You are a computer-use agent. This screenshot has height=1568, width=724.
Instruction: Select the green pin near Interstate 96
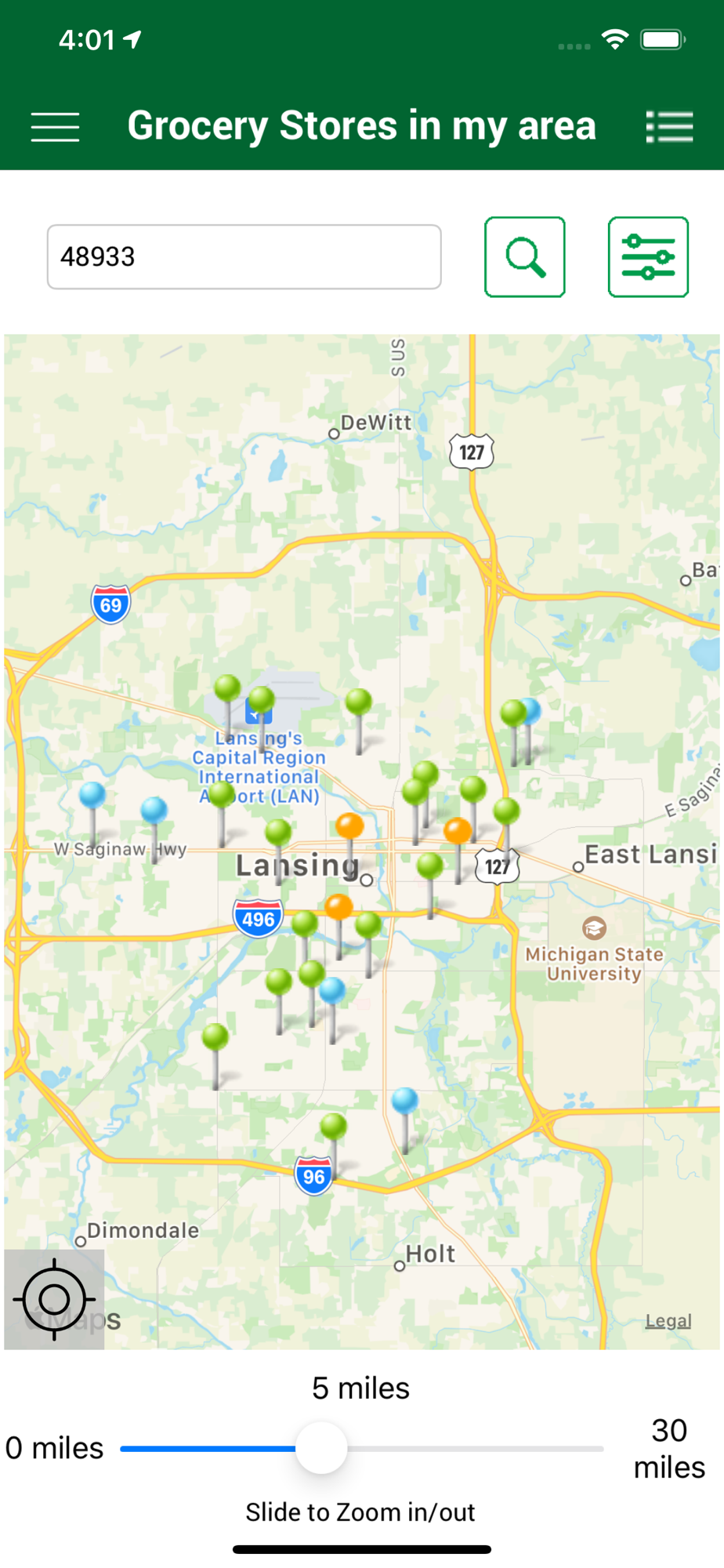[333, 1145]
